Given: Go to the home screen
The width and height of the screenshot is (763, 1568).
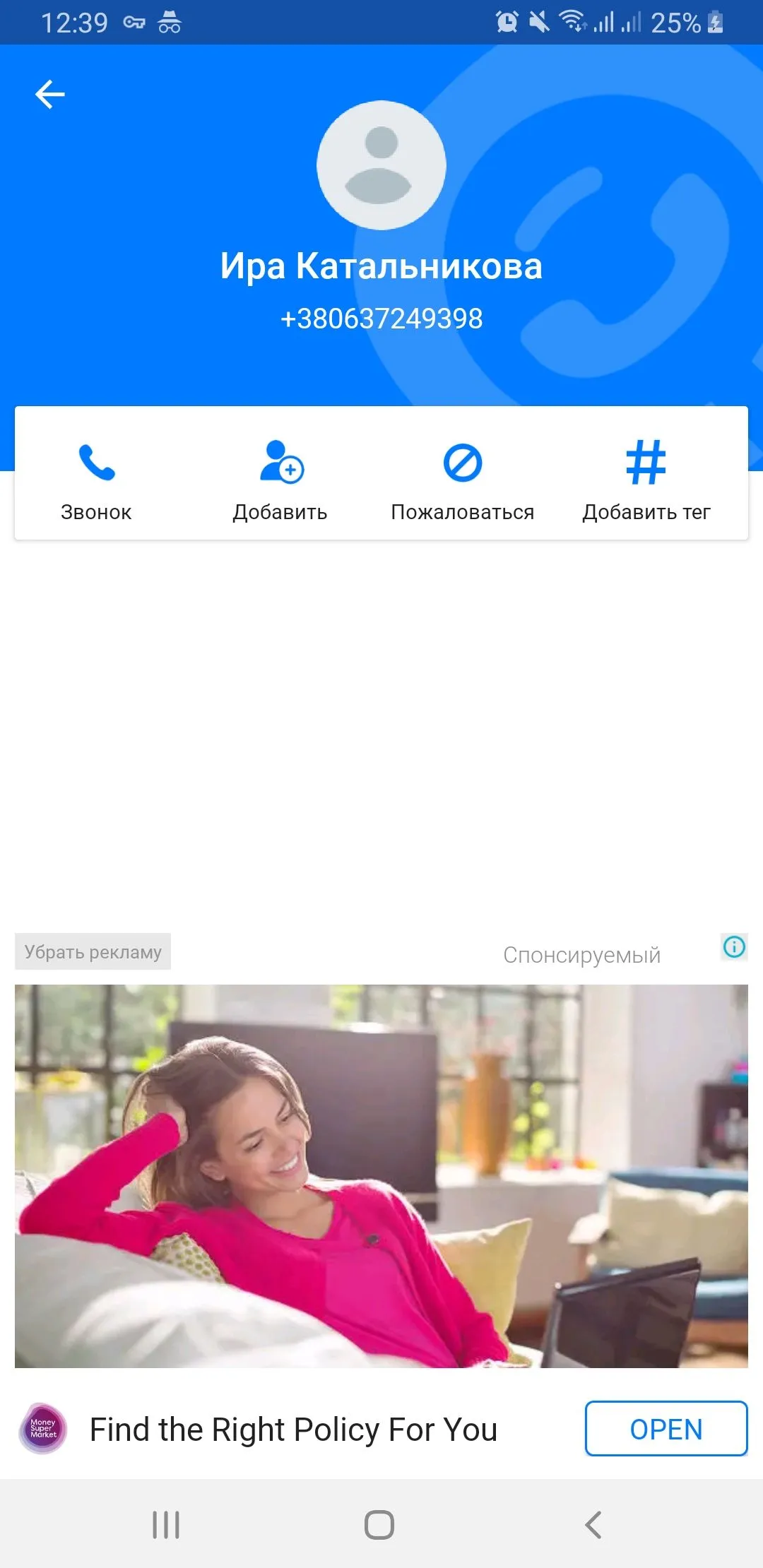Looking at the screenshot, I should coord(379,1524).
